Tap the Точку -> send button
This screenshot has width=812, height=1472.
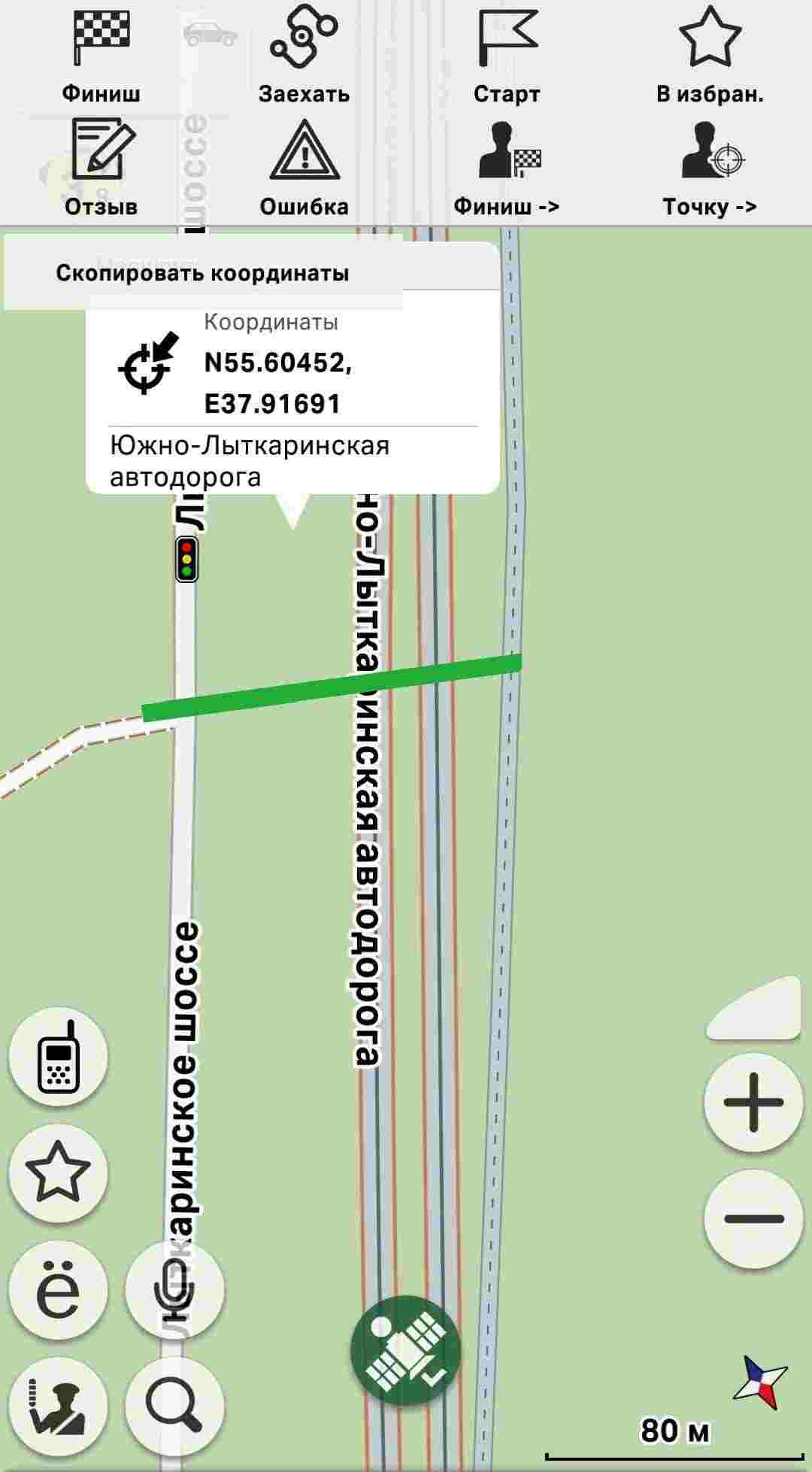710,168
